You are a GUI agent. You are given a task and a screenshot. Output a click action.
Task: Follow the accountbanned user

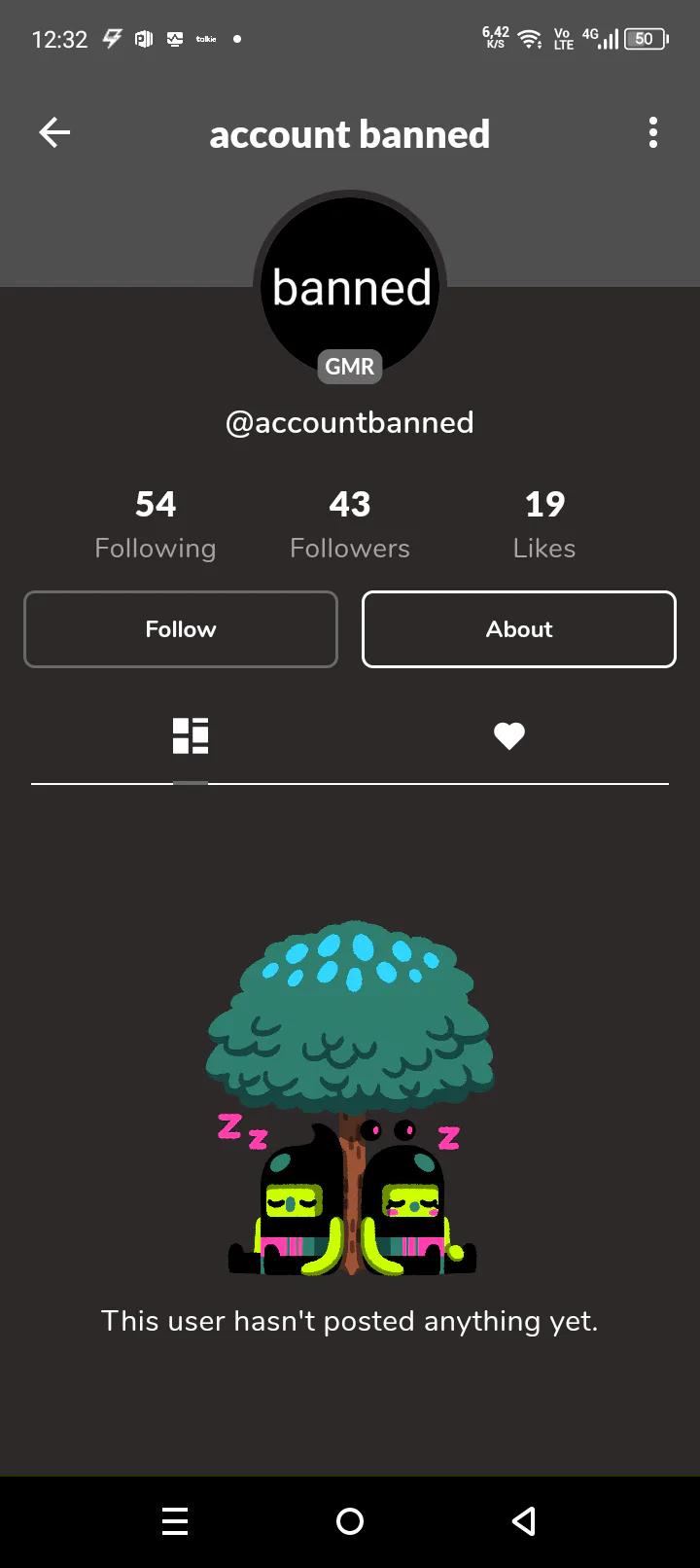tap(181, 629)
